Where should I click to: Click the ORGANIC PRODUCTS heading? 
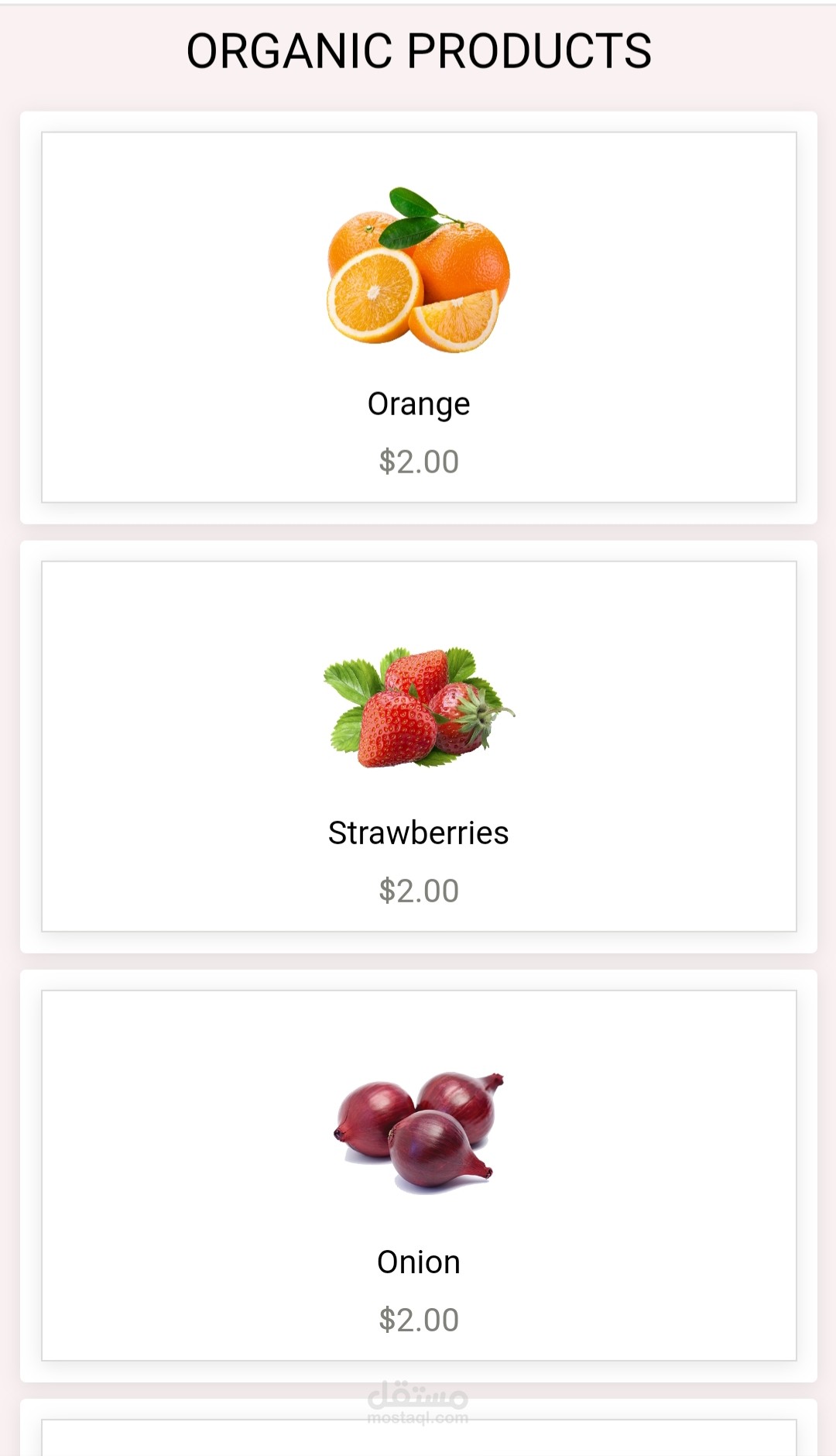tap(418, 51)
